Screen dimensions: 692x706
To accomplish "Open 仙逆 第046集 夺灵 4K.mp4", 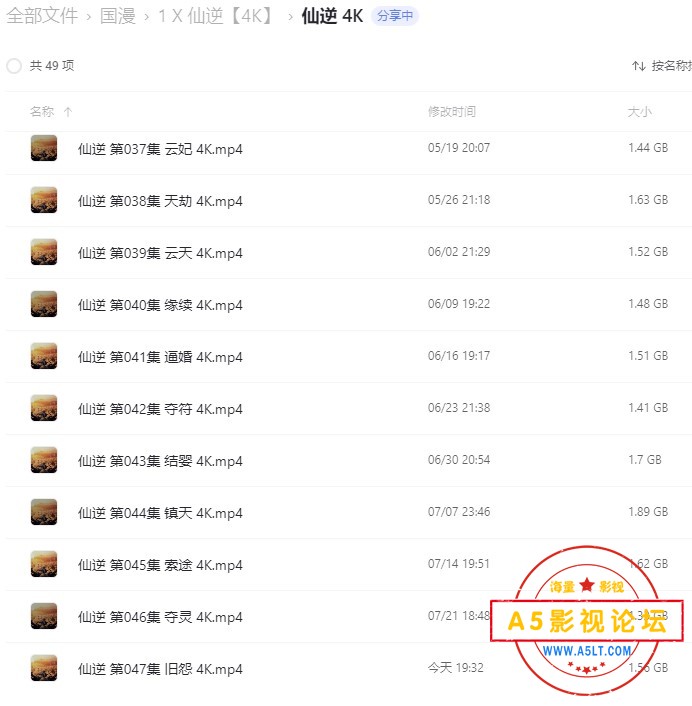I will pos(160,617).
